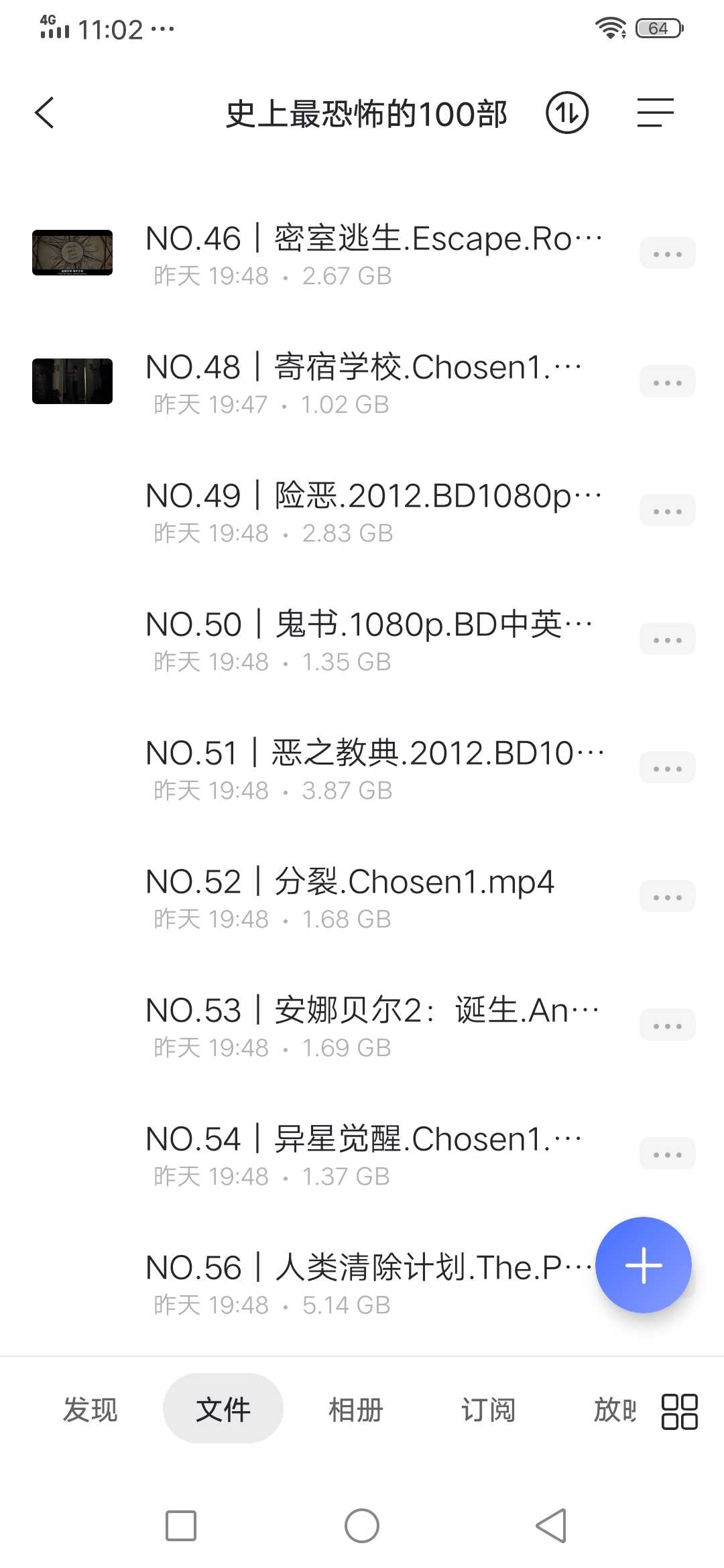Open the sort and view menu icon
This screenshot has width=724, height=1568.
[x=655, y=113]
